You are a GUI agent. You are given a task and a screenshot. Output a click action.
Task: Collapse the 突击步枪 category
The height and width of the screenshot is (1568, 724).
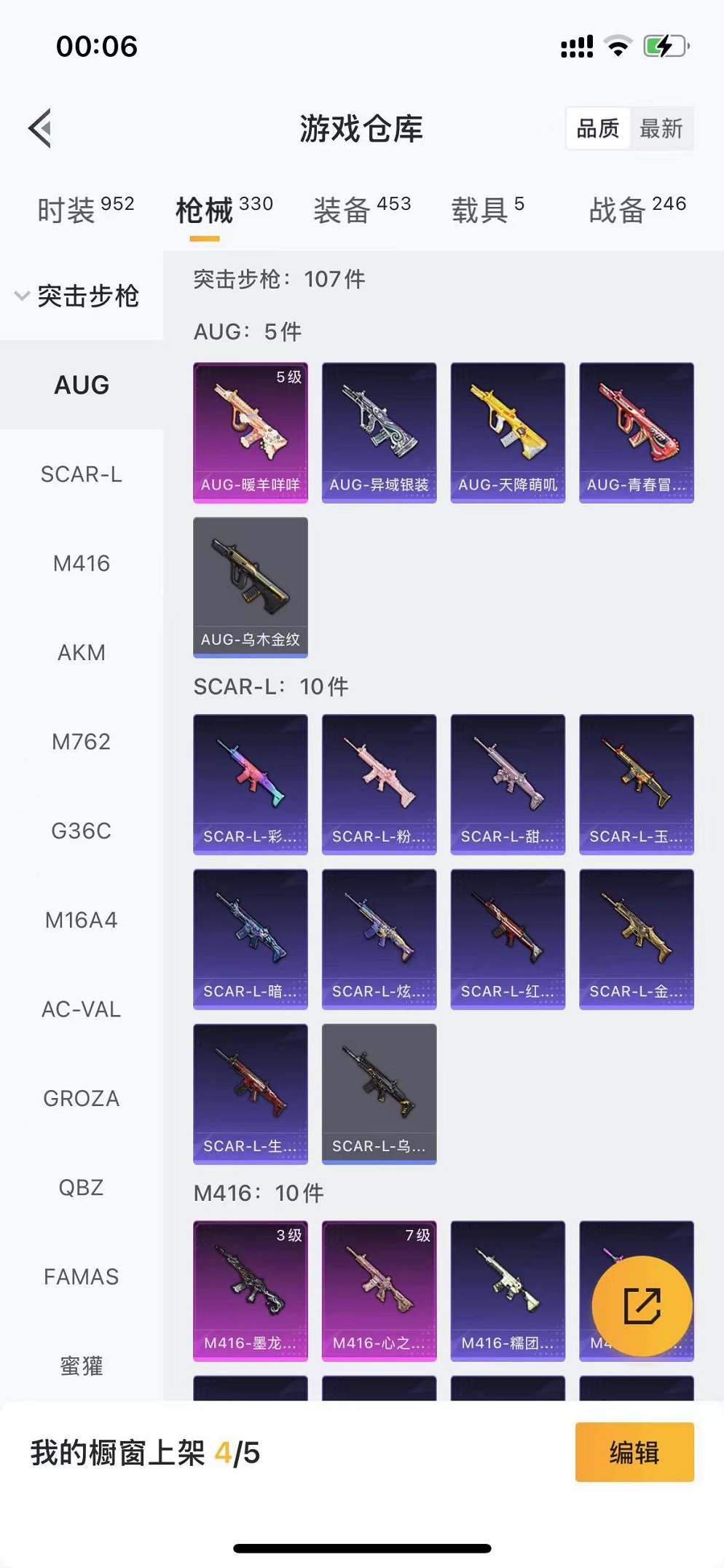(77, 296)
